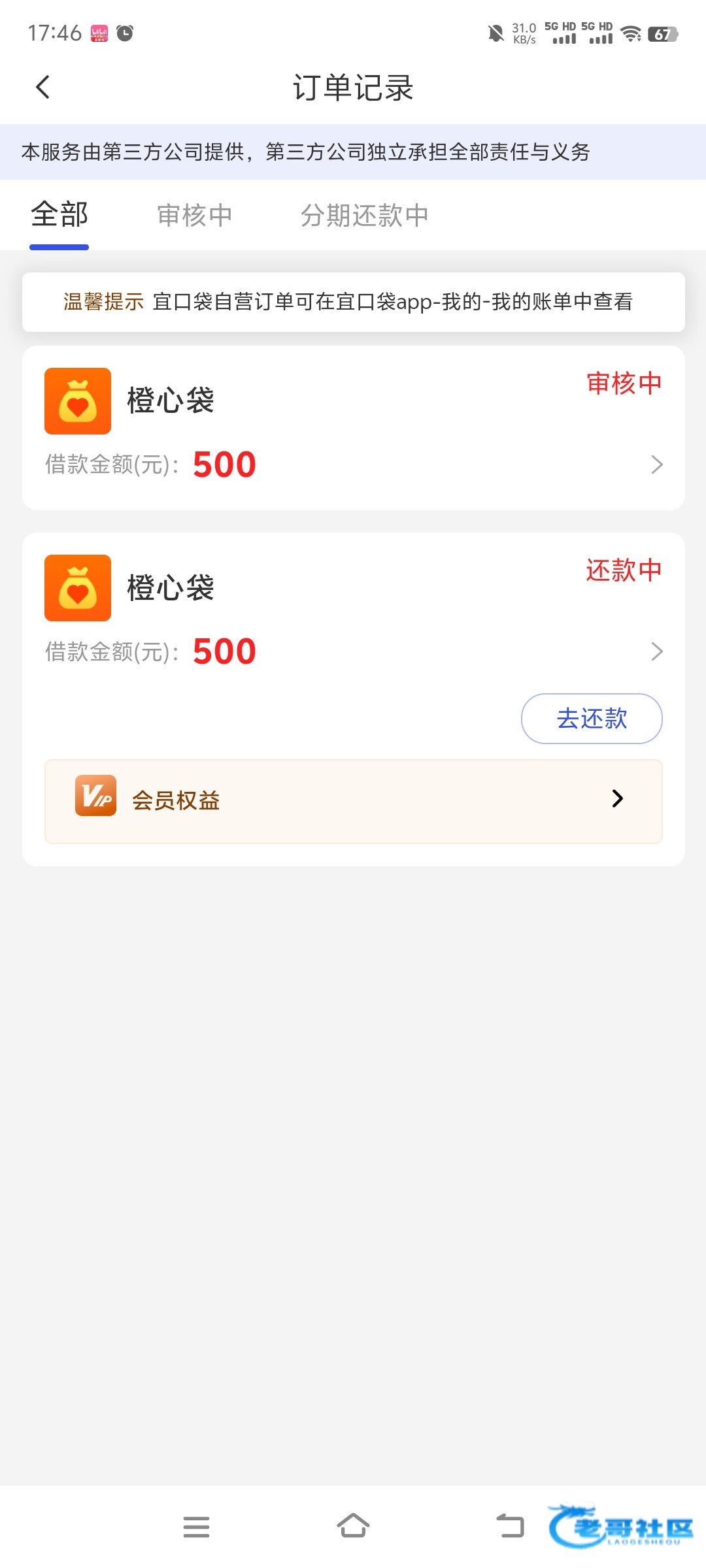The image size is (706, 1568).
Task: Go to the system home screen
Action: click(353, 1526)
